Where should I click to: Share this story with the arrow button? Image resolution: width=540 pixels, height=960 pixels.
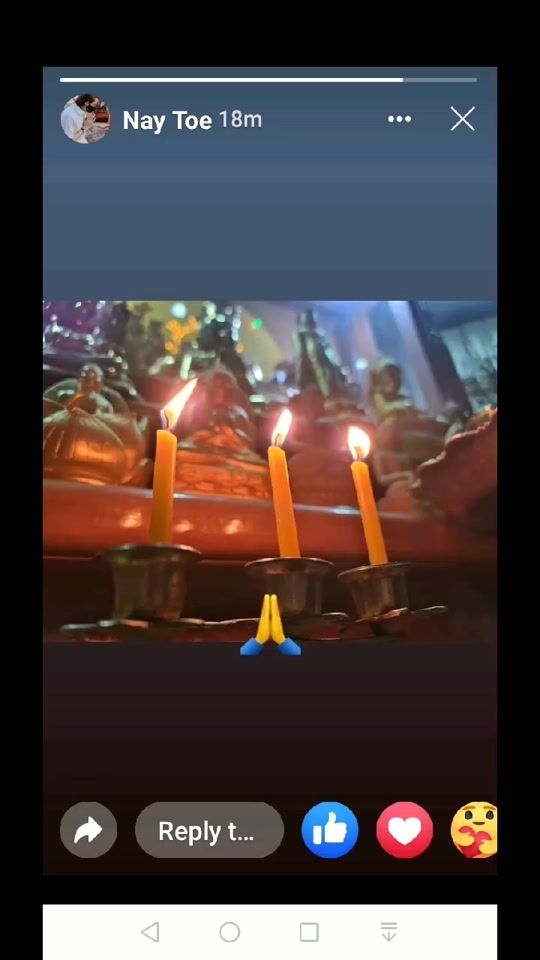click(x=88, y=830)
